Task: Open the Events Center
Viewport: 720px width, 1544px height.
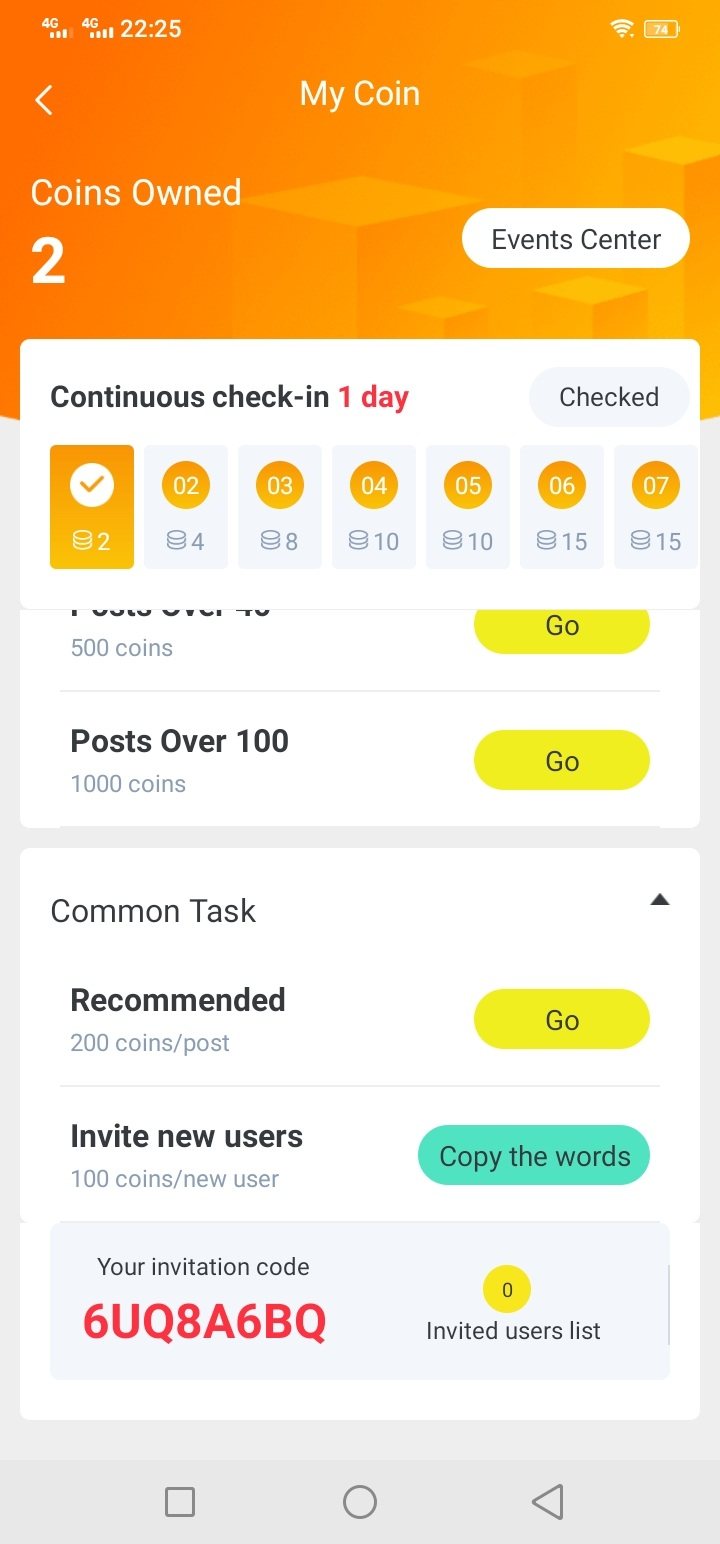Action: point(576,239)
